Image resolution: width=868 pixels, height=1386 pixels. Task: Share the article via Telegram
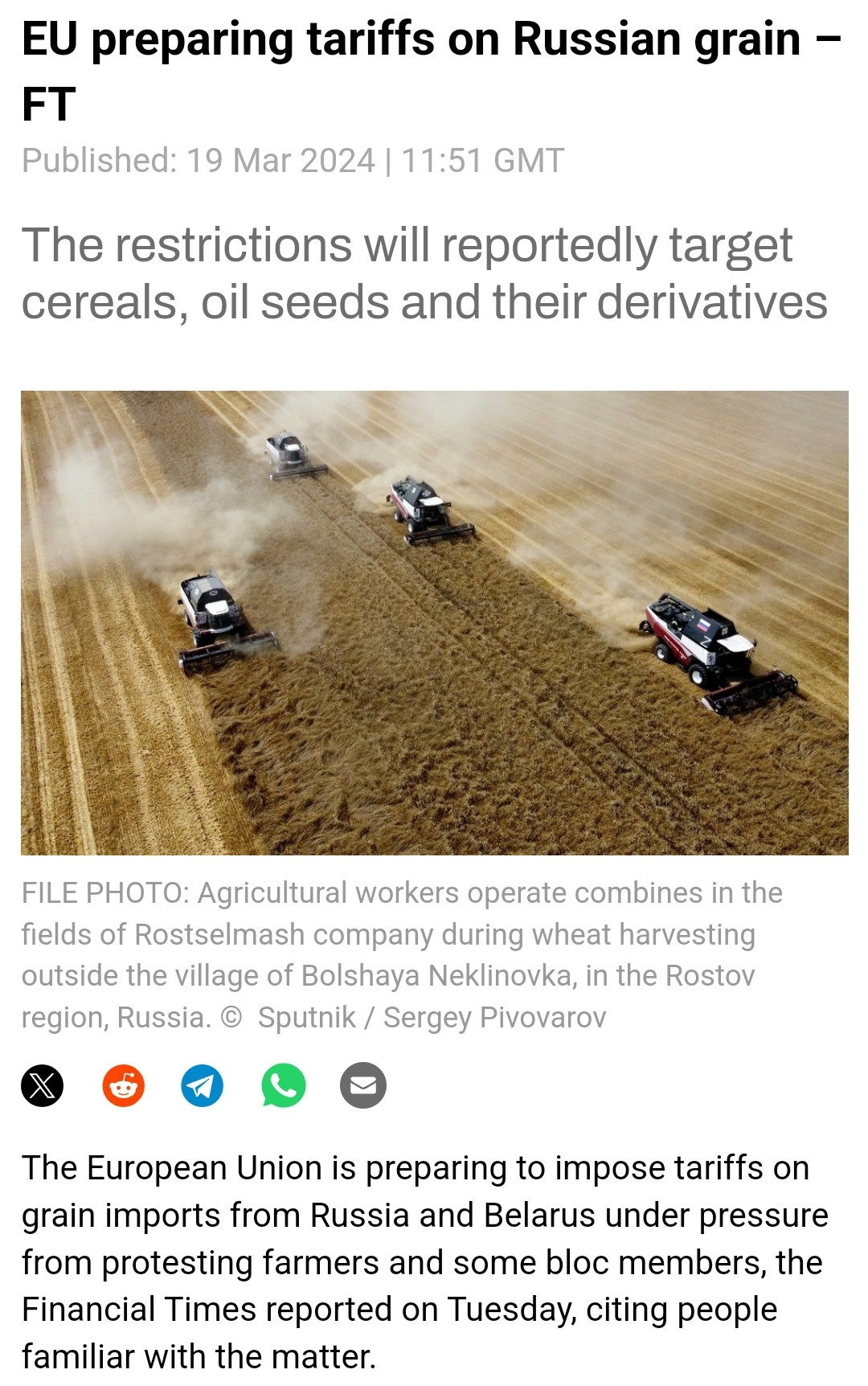coord(203,1085)
